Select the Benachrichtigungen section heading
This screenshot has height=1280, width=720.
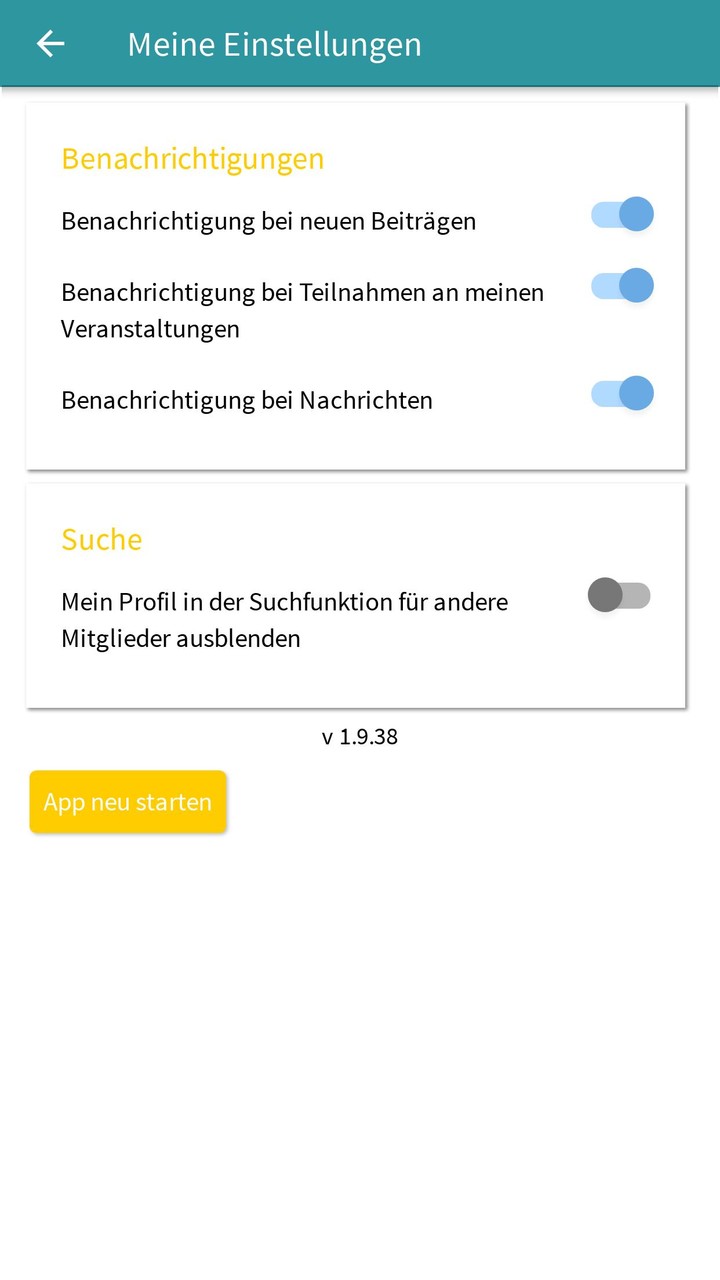(x=192, y=158)
